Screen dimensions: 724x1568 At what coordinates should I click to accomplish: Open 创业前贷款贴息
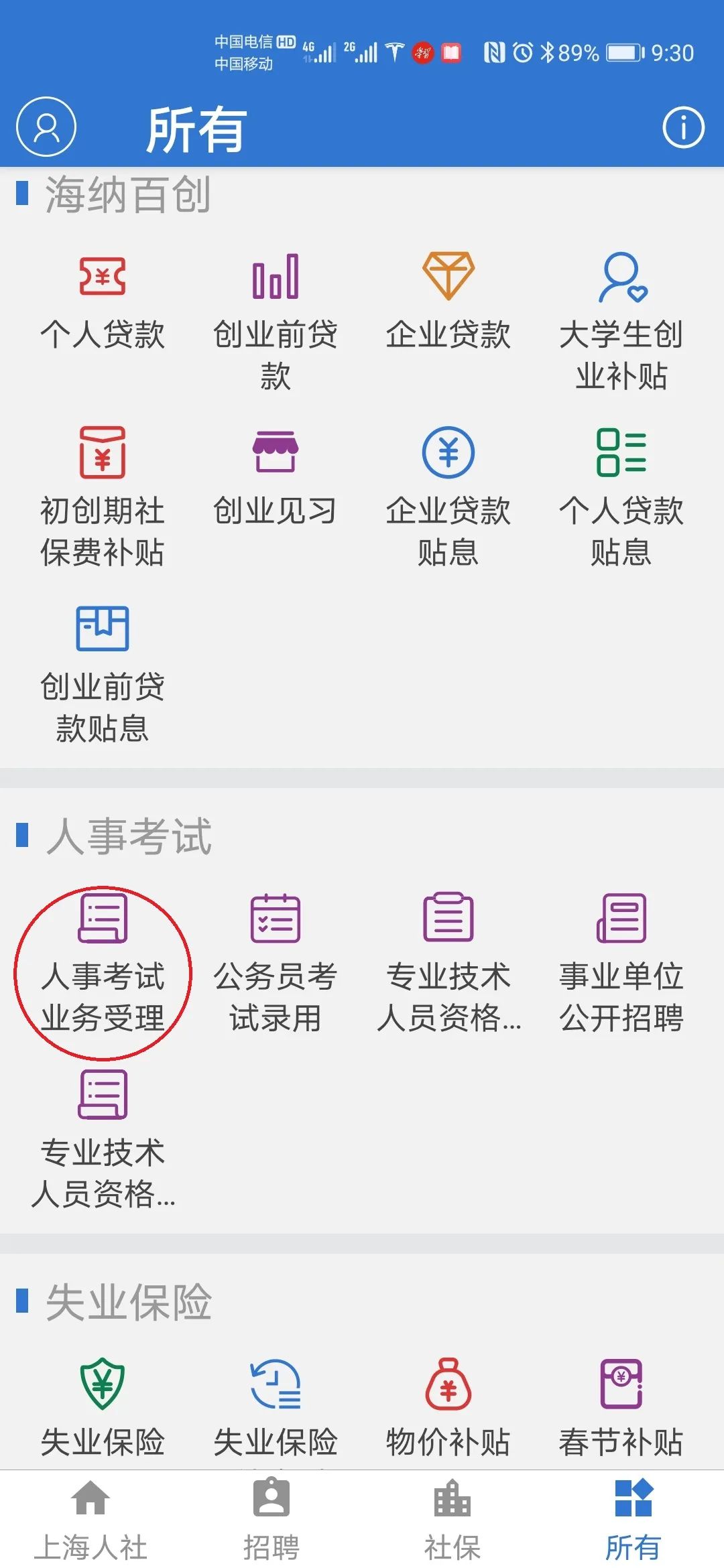(x=103, y=674)
